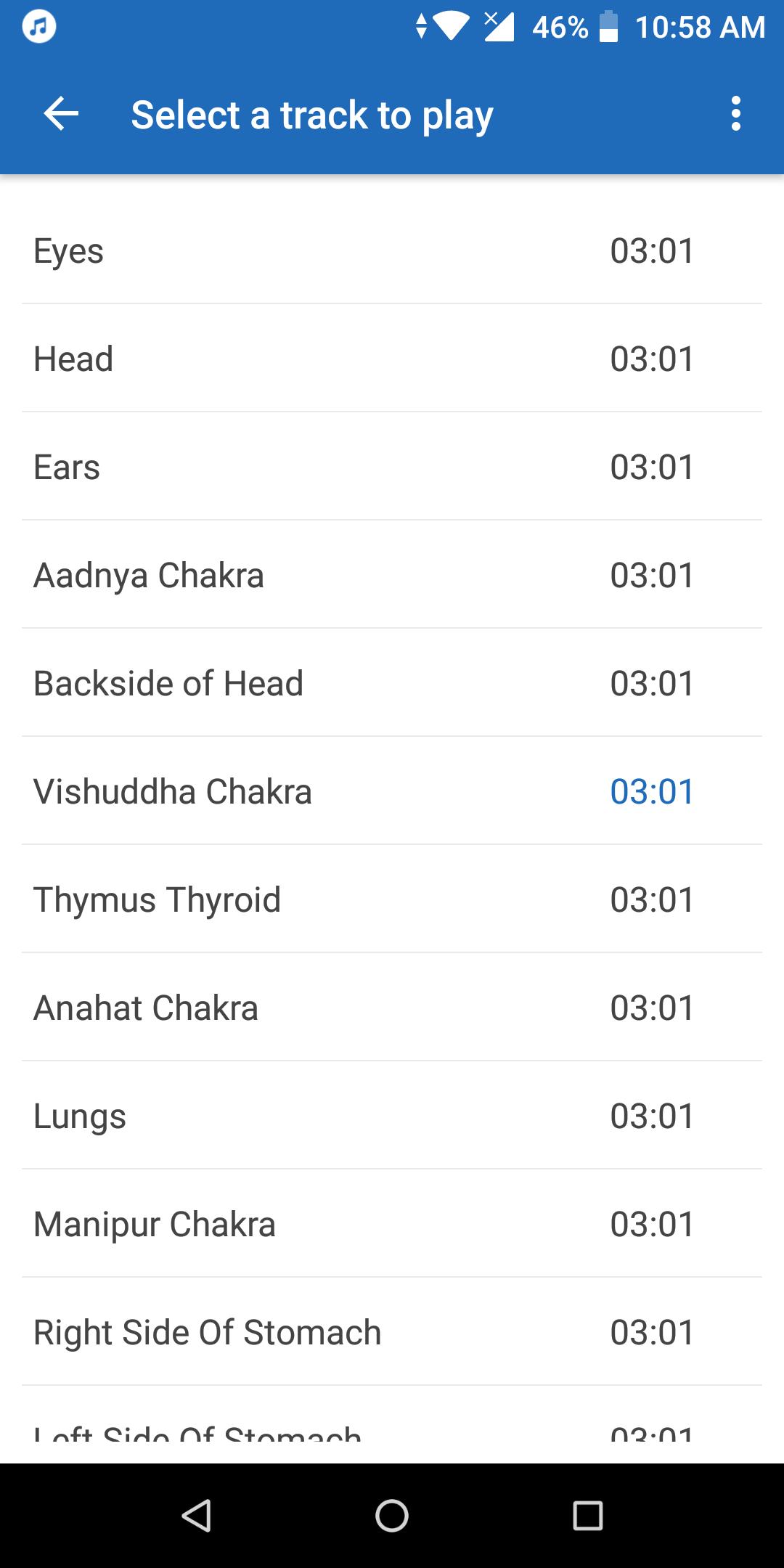Open the Anahat Chakra track
This screenshot has height=1568, width=784.
tap(392, 1007)
